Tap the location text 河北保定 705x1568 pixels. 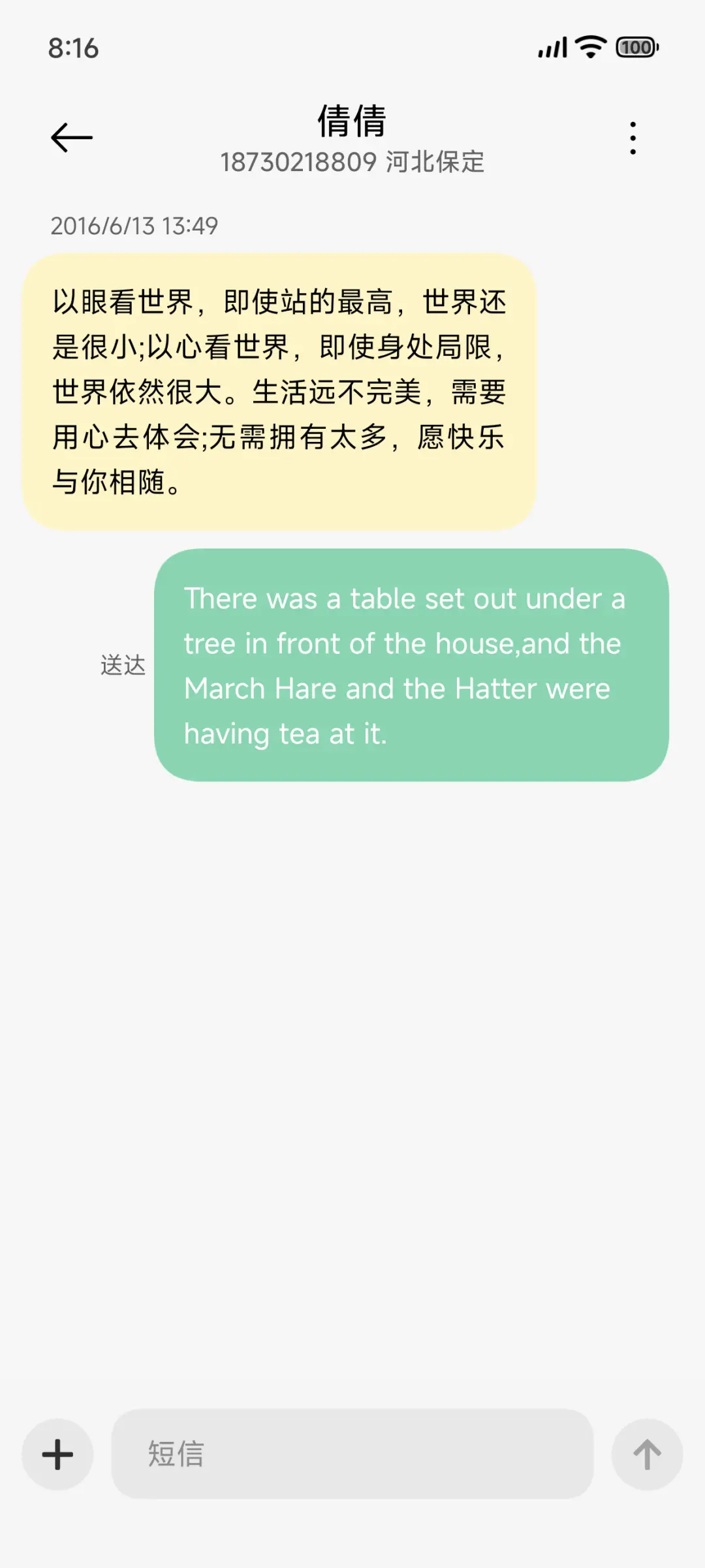click(437, 162)
